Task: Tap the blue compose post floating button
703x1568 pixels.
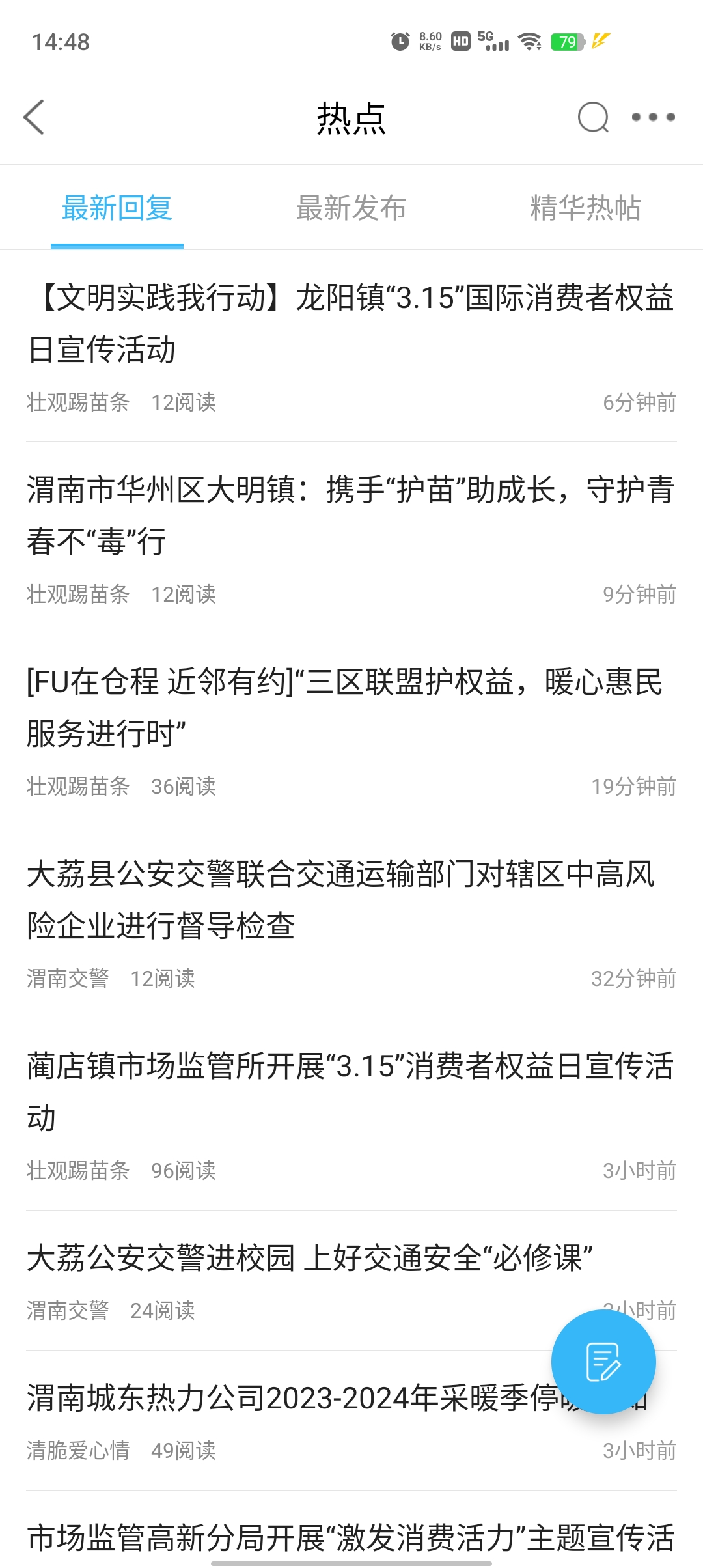Action: point(603,1363)
